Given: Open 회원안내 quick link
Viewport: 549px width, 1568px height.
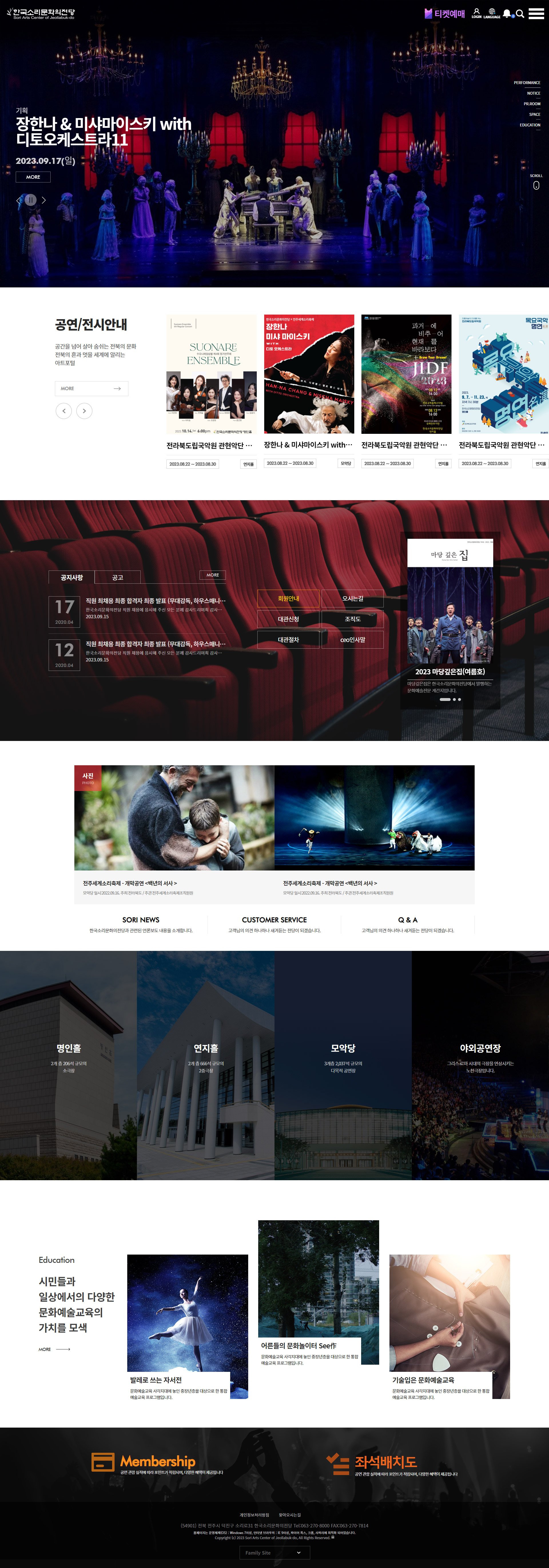Looking at the screenshot, I should (x=289, y=598).
